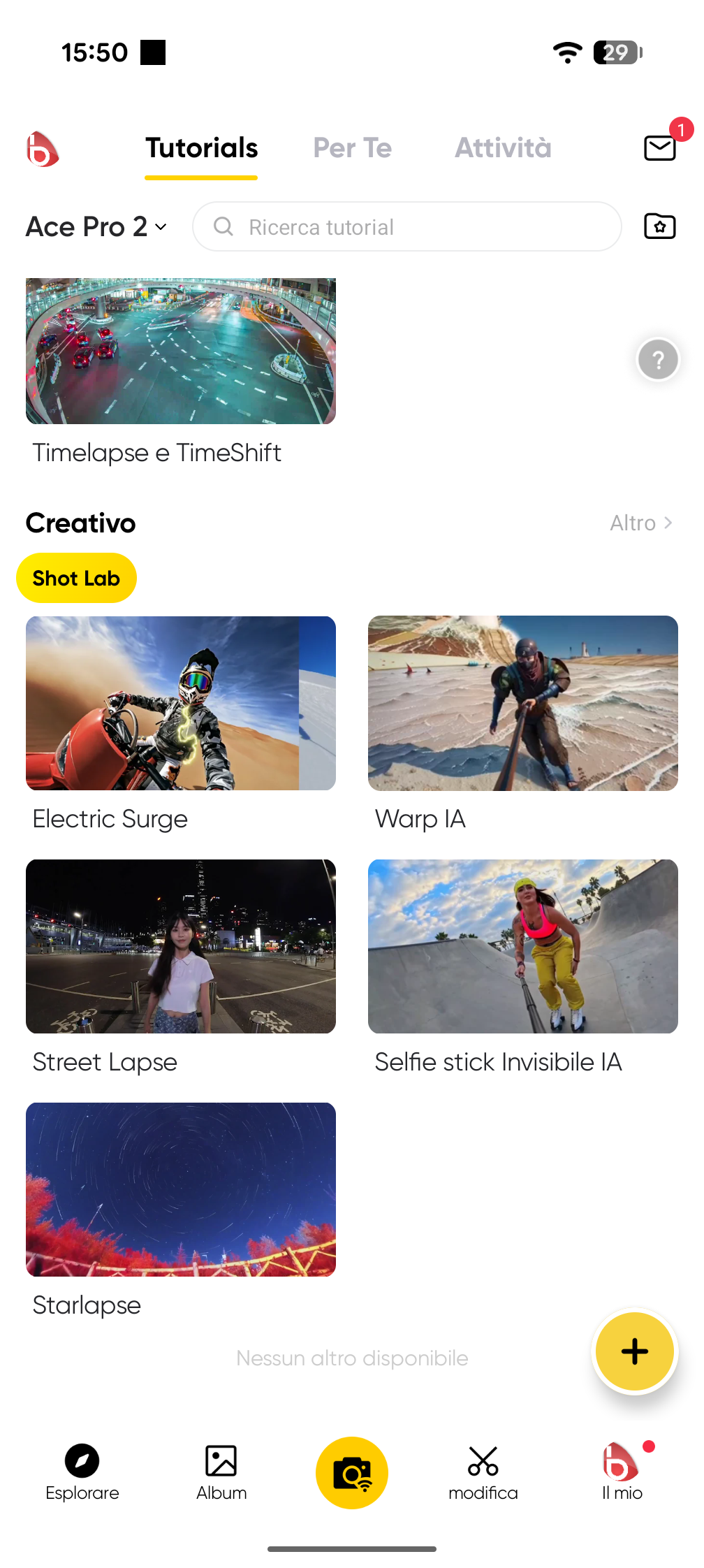Open the mail inbox icon
Screen dimensions: 704x1568
point(659,147)
